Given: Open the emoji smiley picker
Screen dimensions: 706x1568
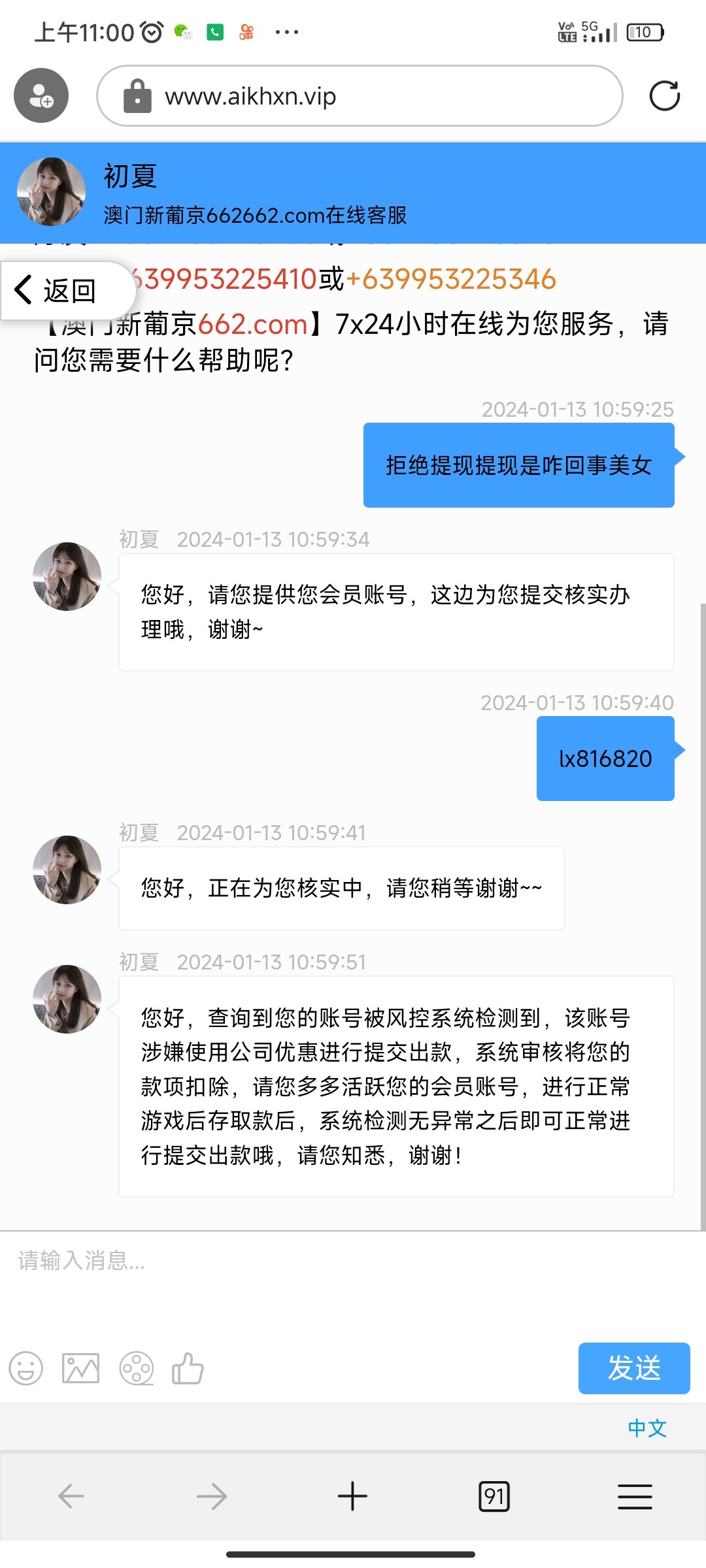Looking at the screenshot, I should (26, 1368).
